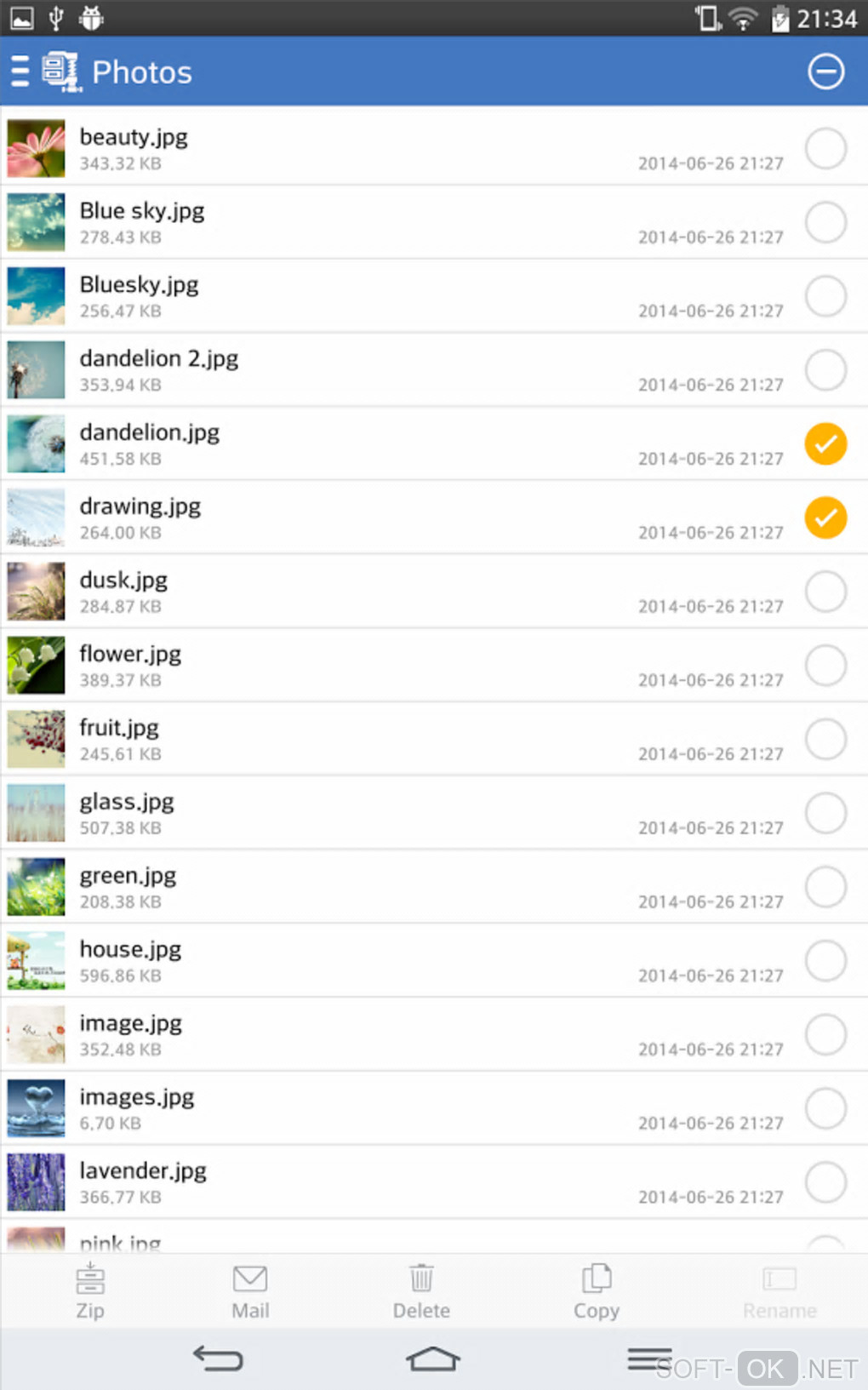868x1390 pixels.
Task: Deselect drawing.jpg
Action: tap(825, 518)
